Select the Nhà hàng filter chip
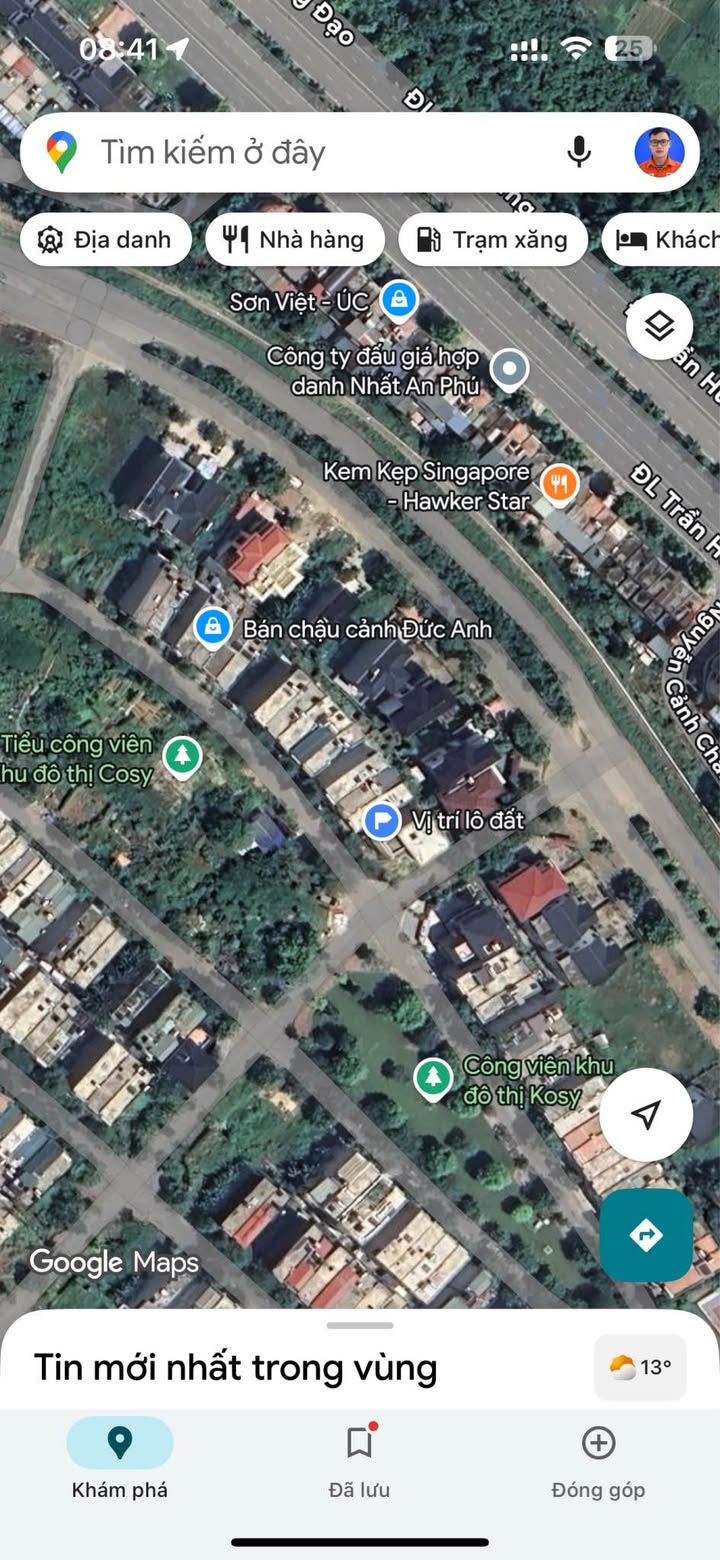Screen dimensions: 720x1560 click(296, 240)
